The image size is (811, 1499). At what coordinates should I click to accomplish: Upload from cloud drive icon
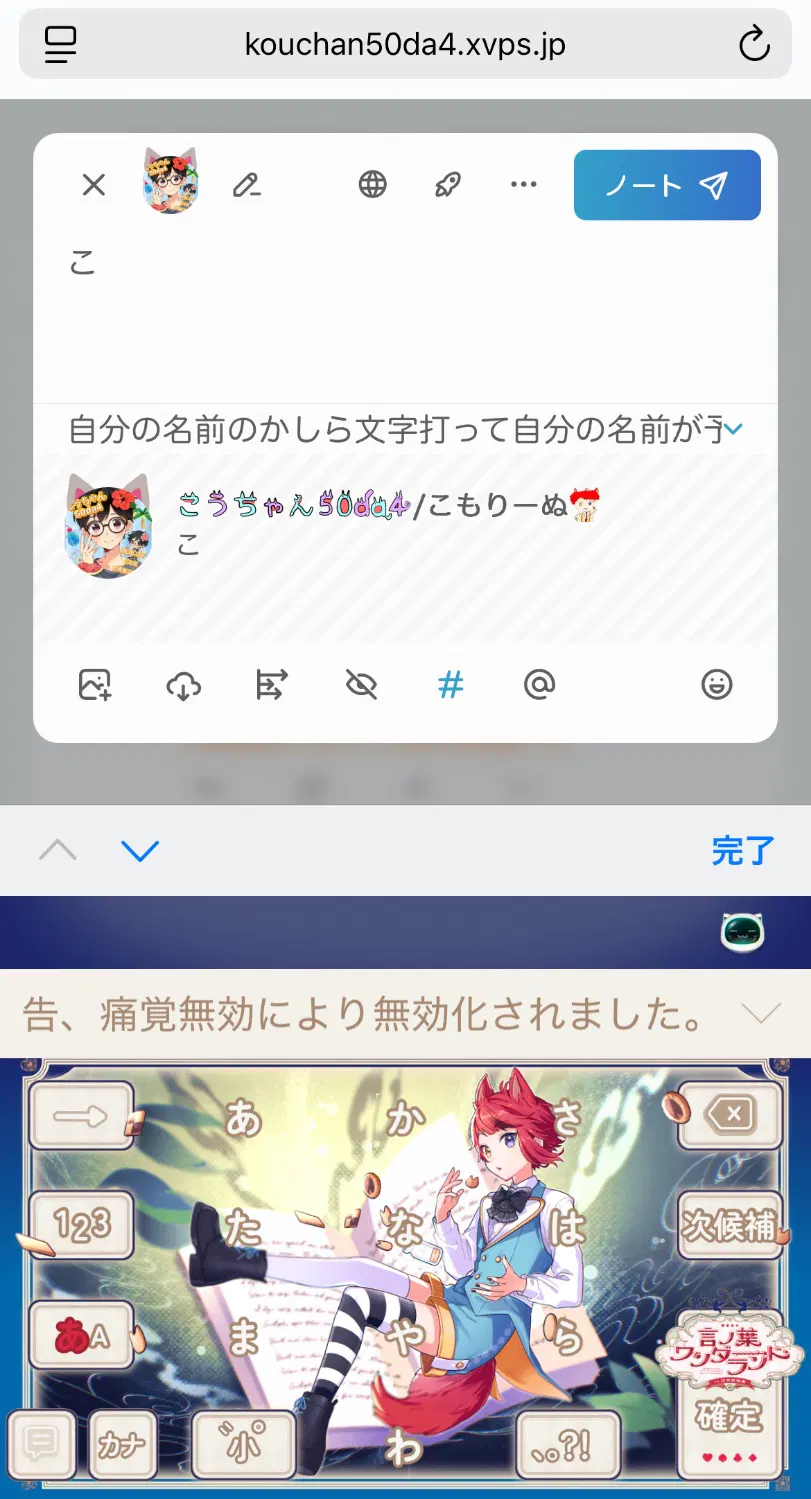[x=183, y=685]
